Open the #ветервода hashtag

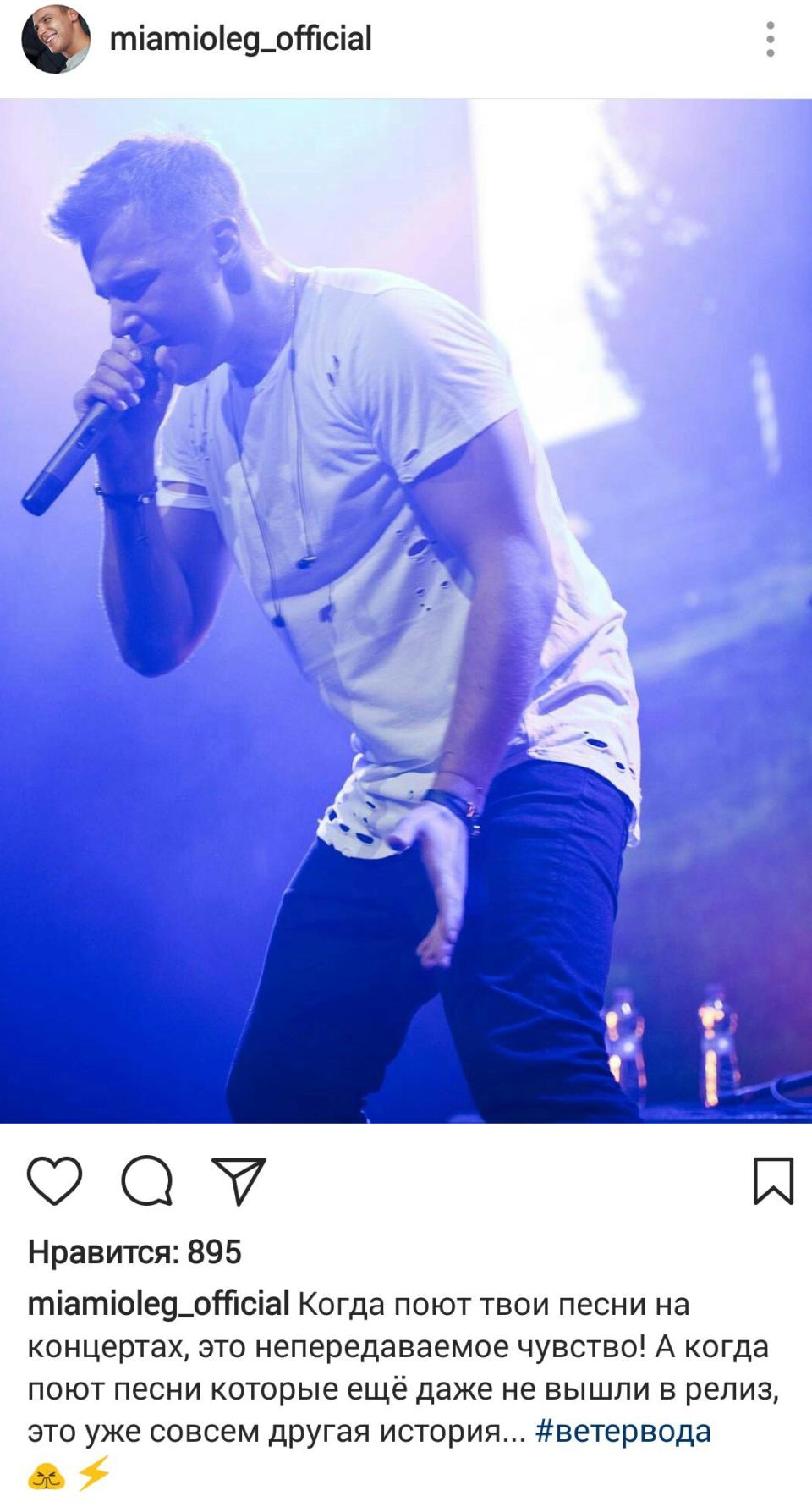point(623,1431)
